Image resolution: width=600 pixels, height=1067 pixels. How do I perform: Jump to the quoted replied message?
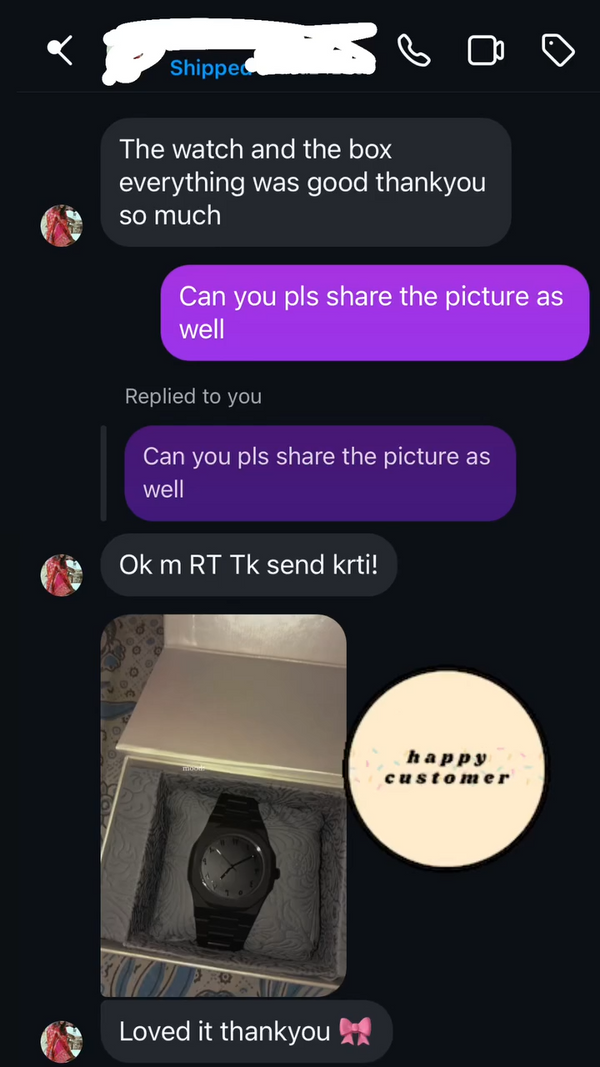pos(319,472)
